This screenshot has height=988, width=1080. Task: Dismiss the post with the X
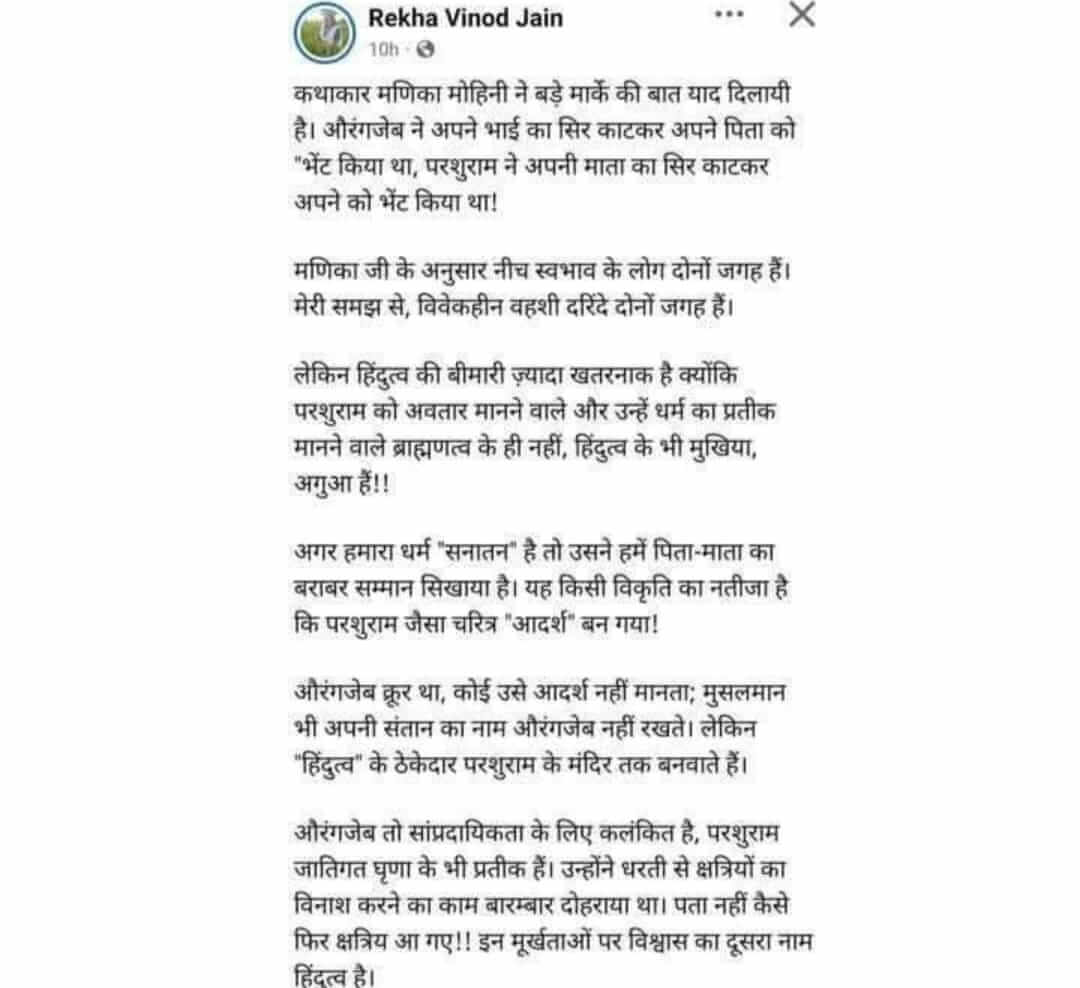[x=801, y=15]
